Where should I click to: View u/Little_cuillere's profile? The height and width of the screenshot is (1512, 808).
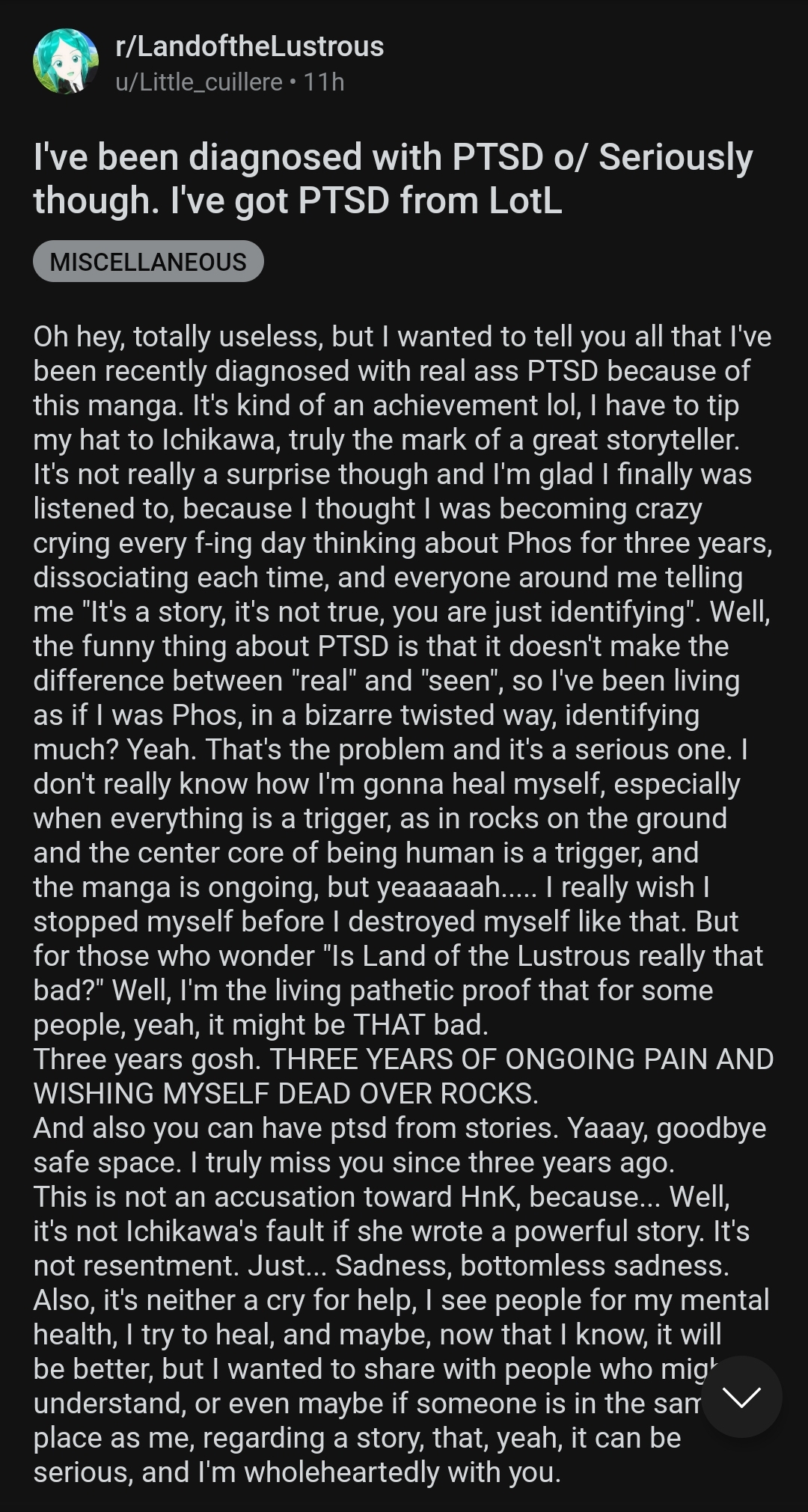(199, 82)
